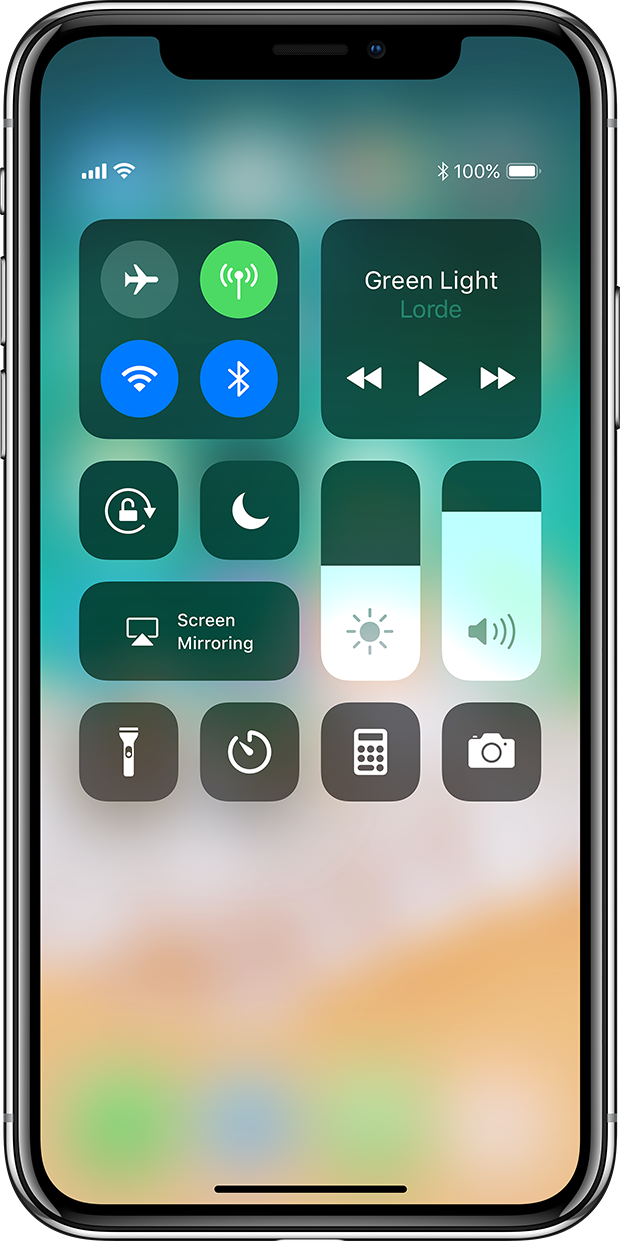The image size is (620, 1241).
Task: Skip forward to the next track
Action: tap(498, 378)
